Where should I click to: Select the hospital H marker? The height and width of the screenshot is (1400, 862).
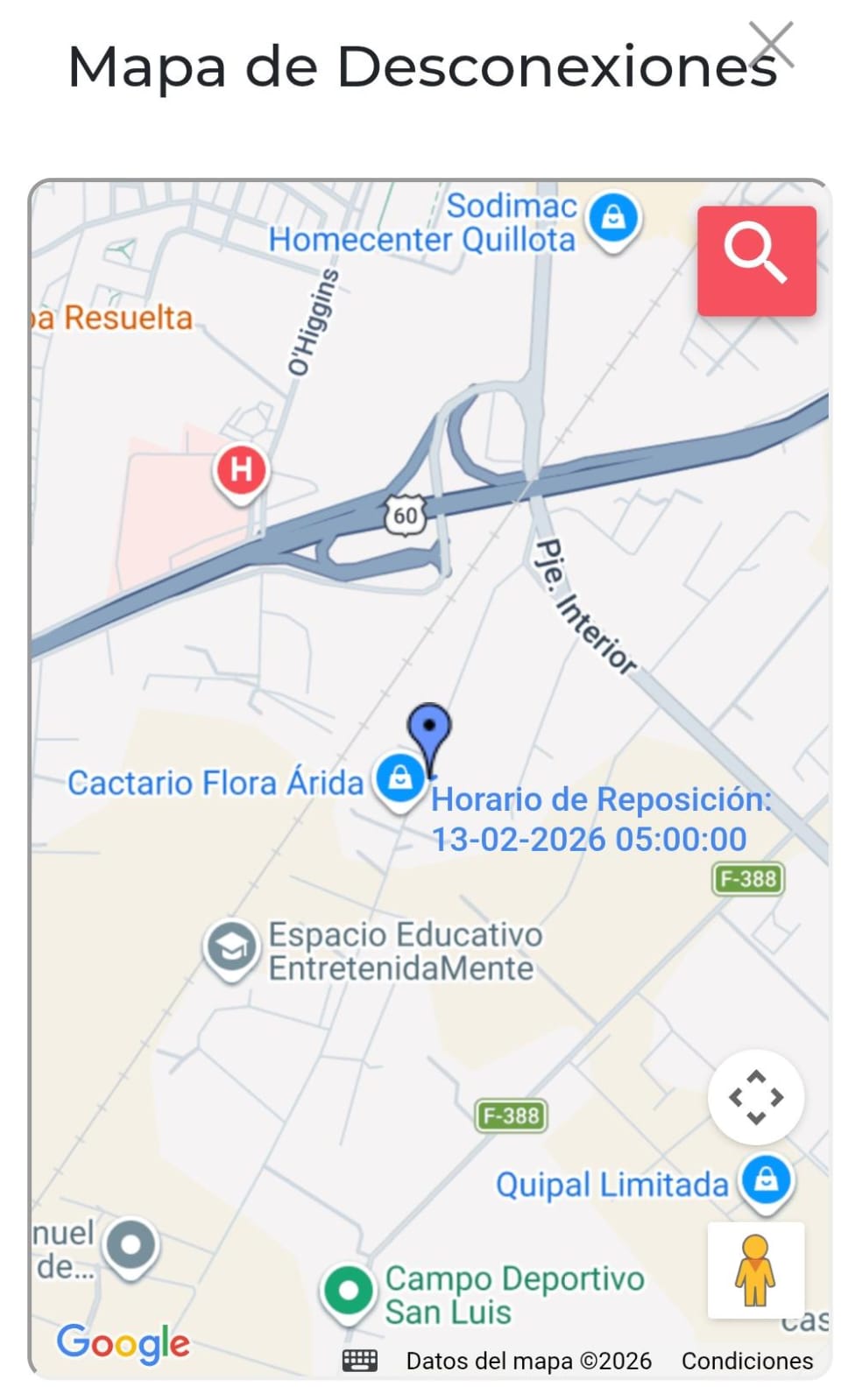[x=241, y=470]
